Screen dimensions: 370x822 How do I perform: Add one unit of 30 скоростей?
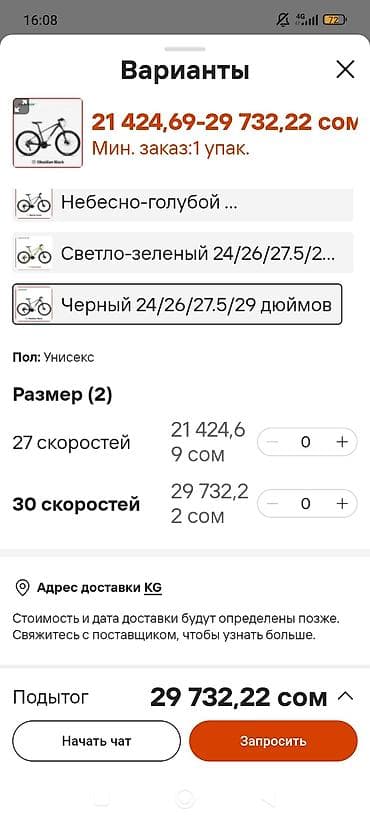tap(342, 504)
